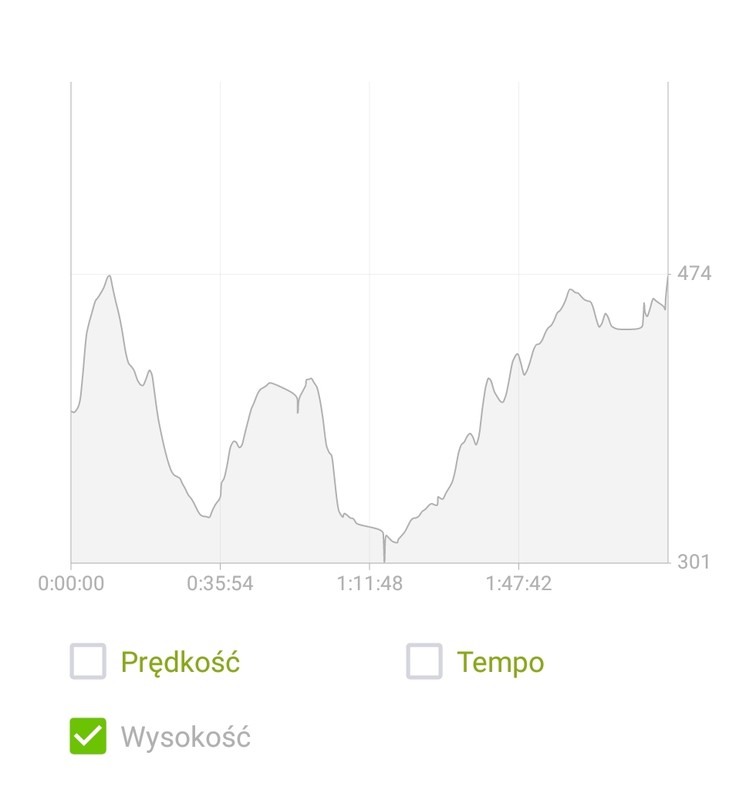Uncheck the Wysokość checkbox
Viewport: 756px width, 800px height.
tap(88, 737)
